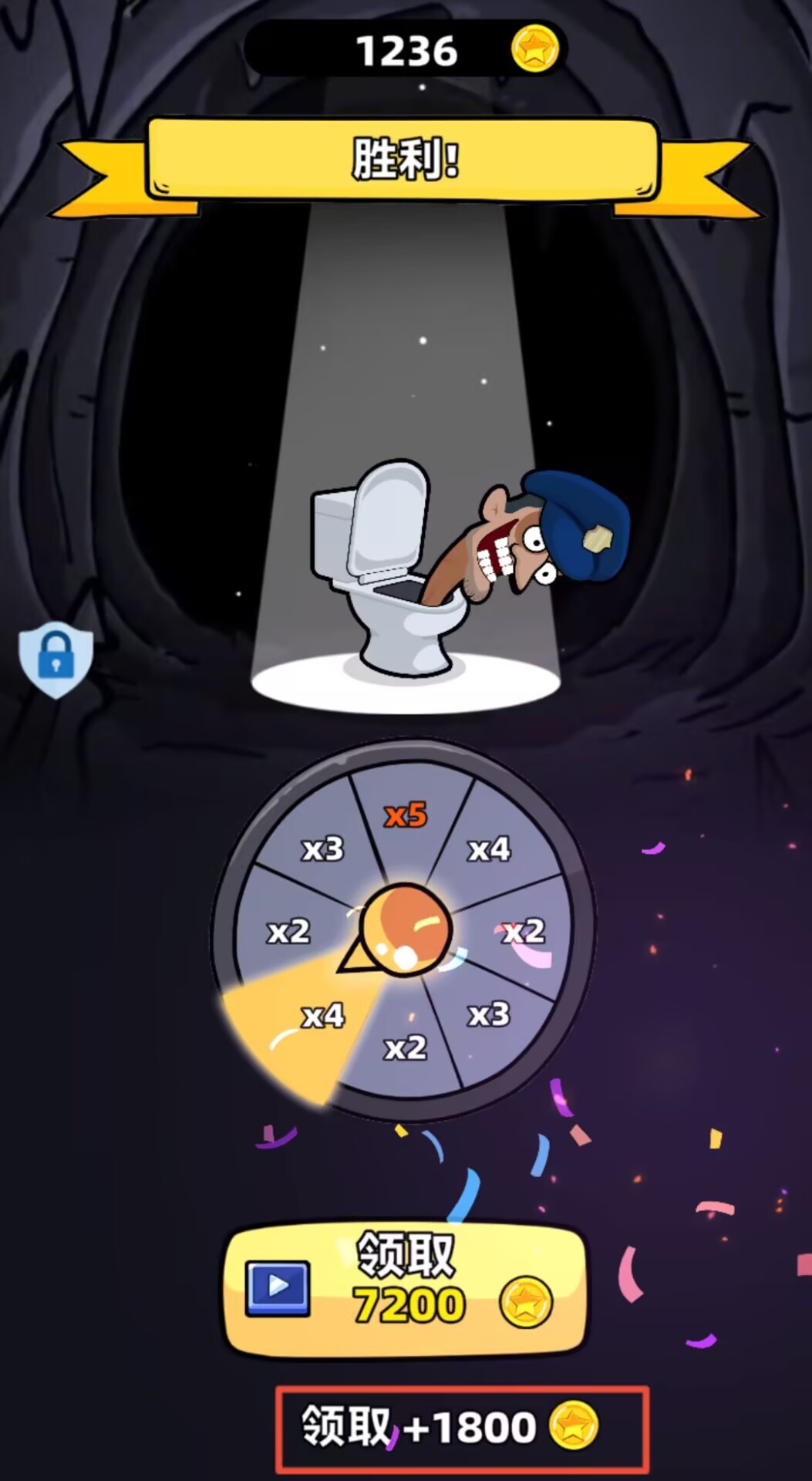Image resolution: width=812 pixels, height=1481 pixels.
Task: Open the blue lock shield icon
Action: pyautogui.click(x=56, y=660)
